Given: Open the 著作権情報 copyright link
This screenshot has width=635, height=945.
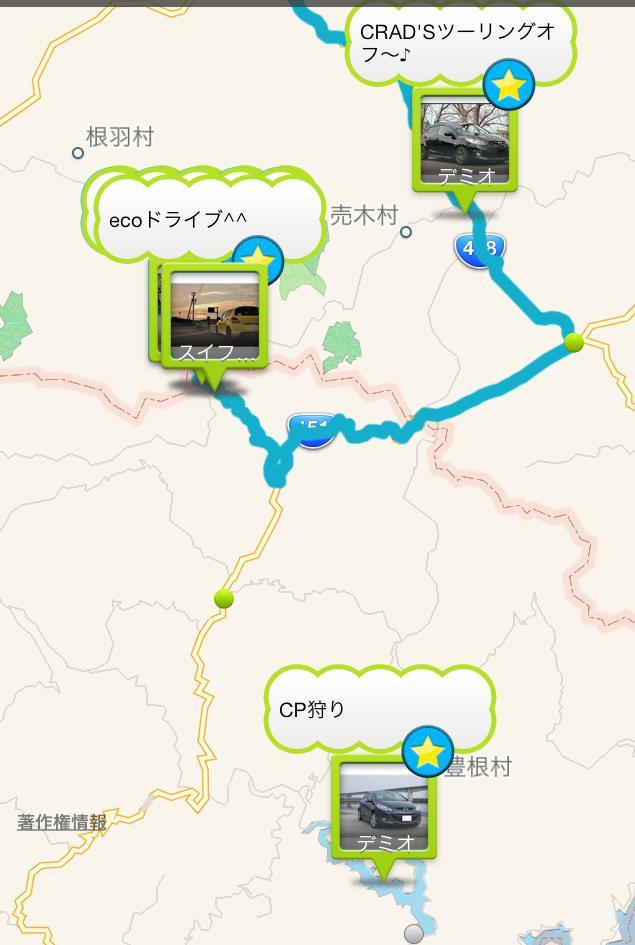Looking at the screenshot, I should (62, 822).
